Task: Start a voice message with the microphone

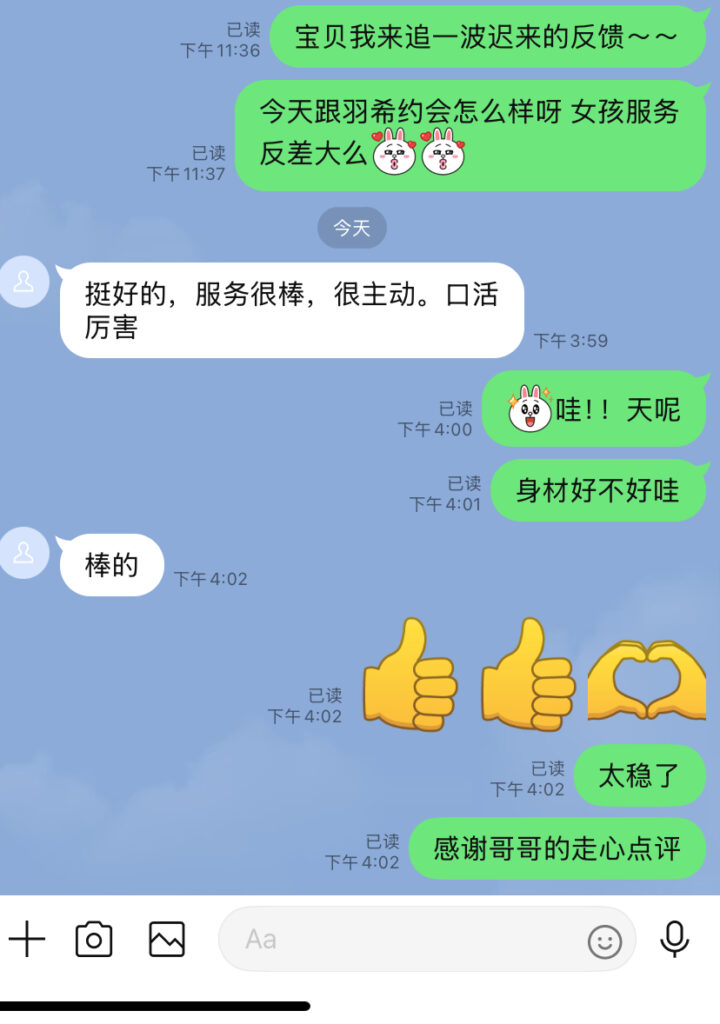Action: coord(675,939)
